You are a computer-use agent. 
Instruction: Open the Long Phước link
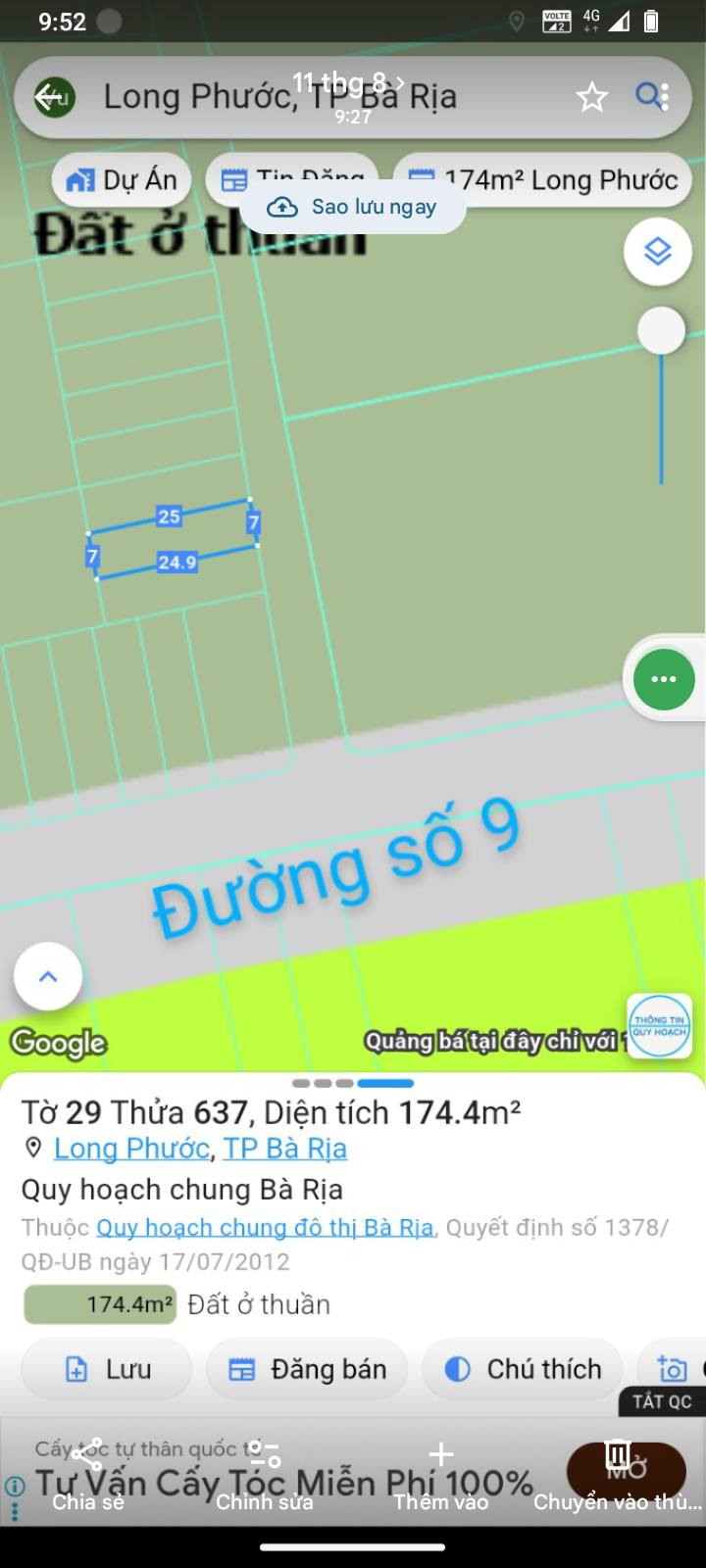[x=130, y=1148]
